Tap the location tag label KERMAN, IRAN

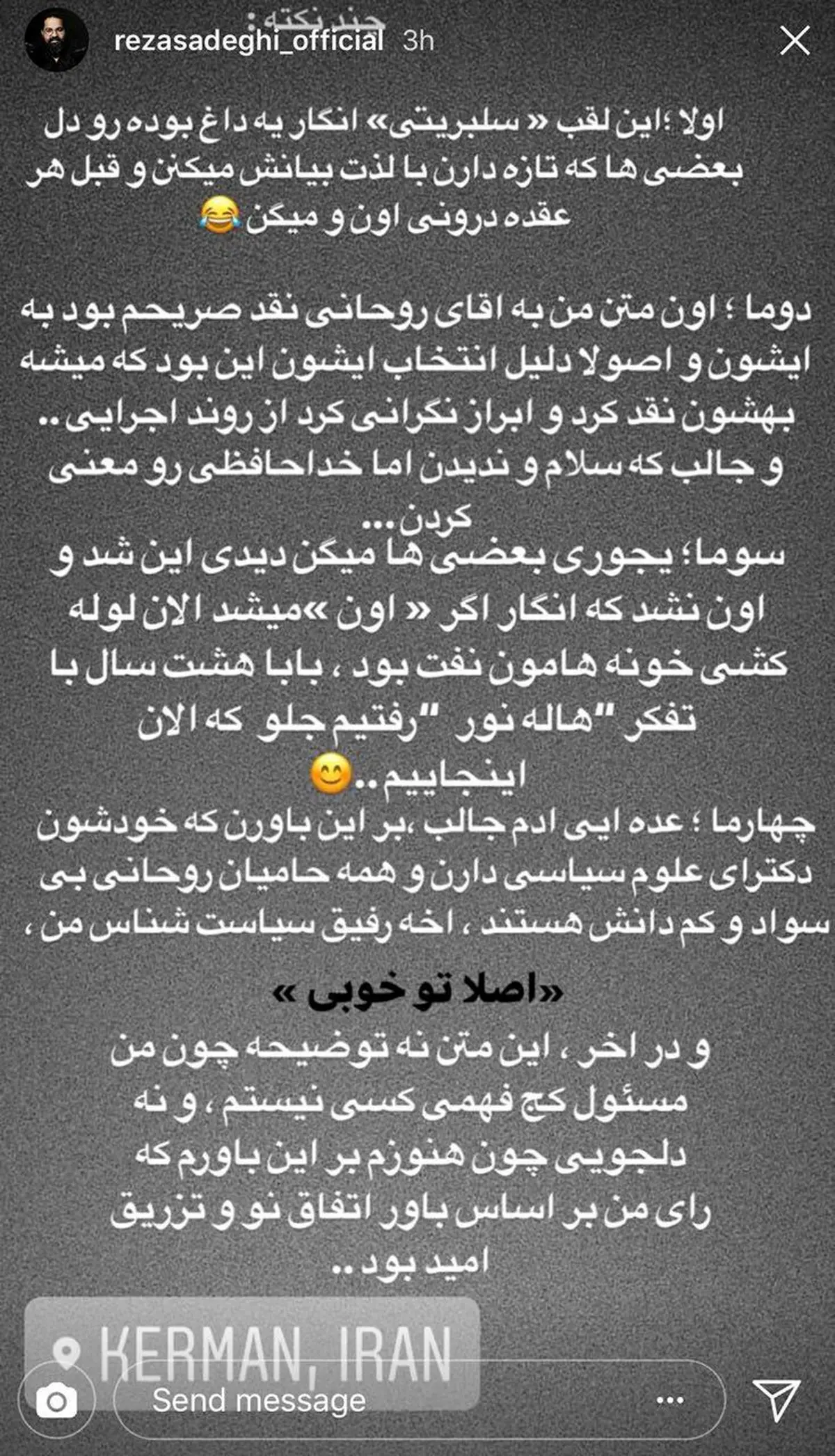278,1350
